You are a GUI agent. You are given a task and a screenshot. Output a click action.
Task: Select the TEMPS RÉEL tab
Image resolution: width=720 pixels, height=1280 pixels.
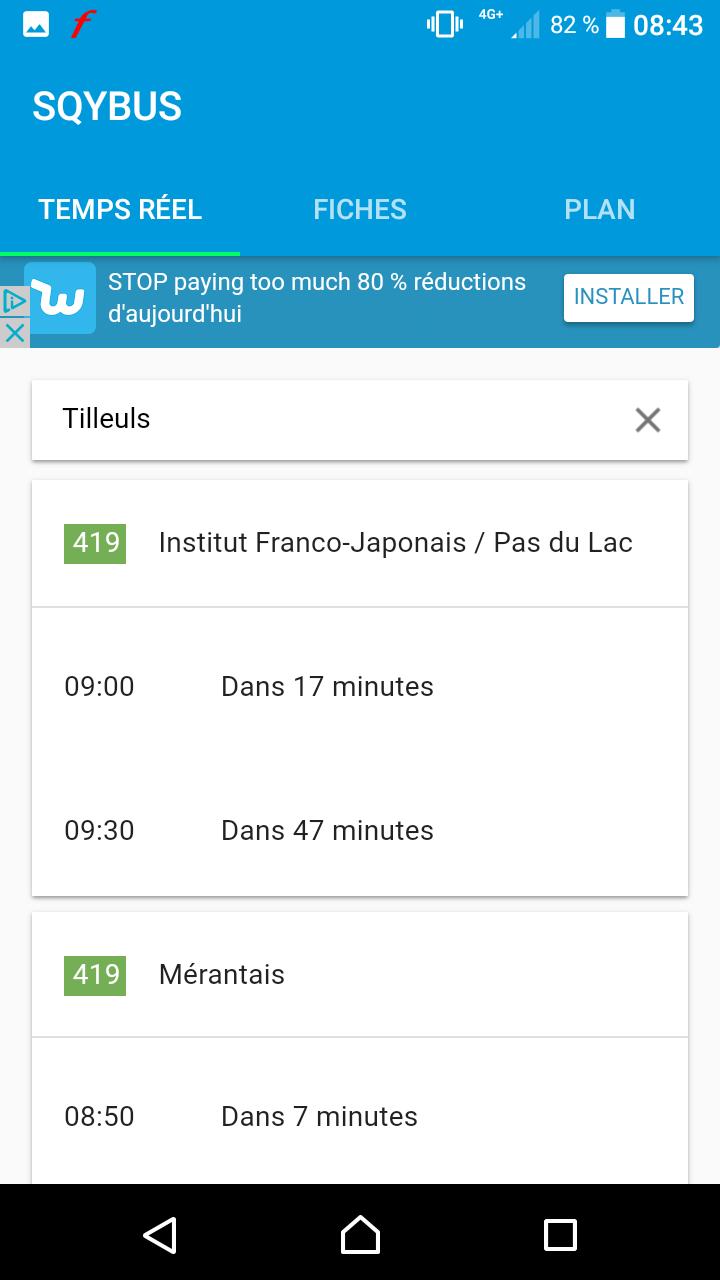click(119, 209)
